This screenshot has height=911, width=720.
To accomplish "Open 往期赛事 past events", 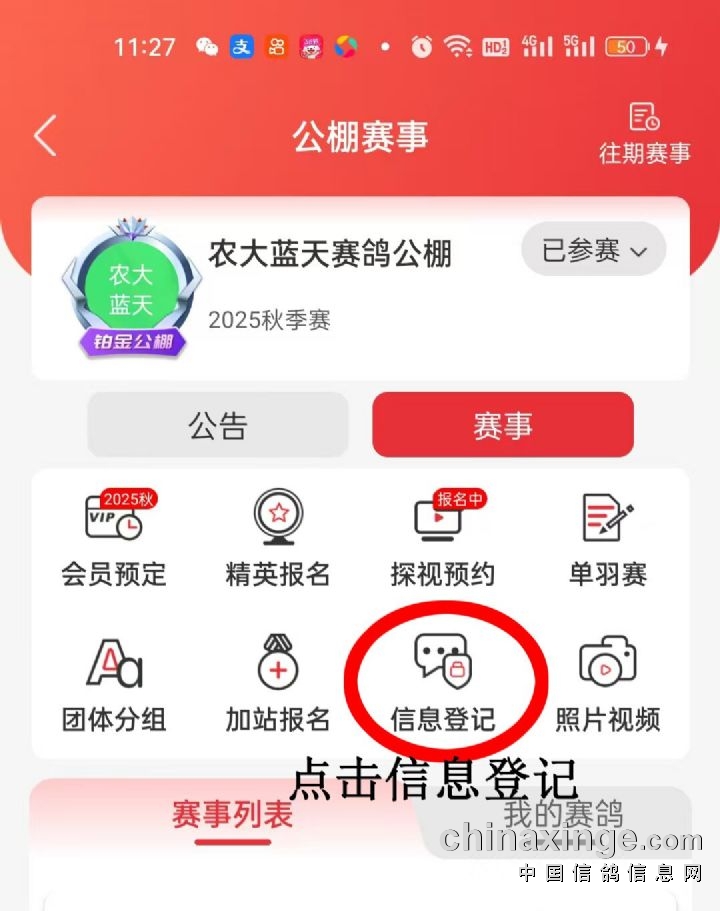I will tap(644, 134).
